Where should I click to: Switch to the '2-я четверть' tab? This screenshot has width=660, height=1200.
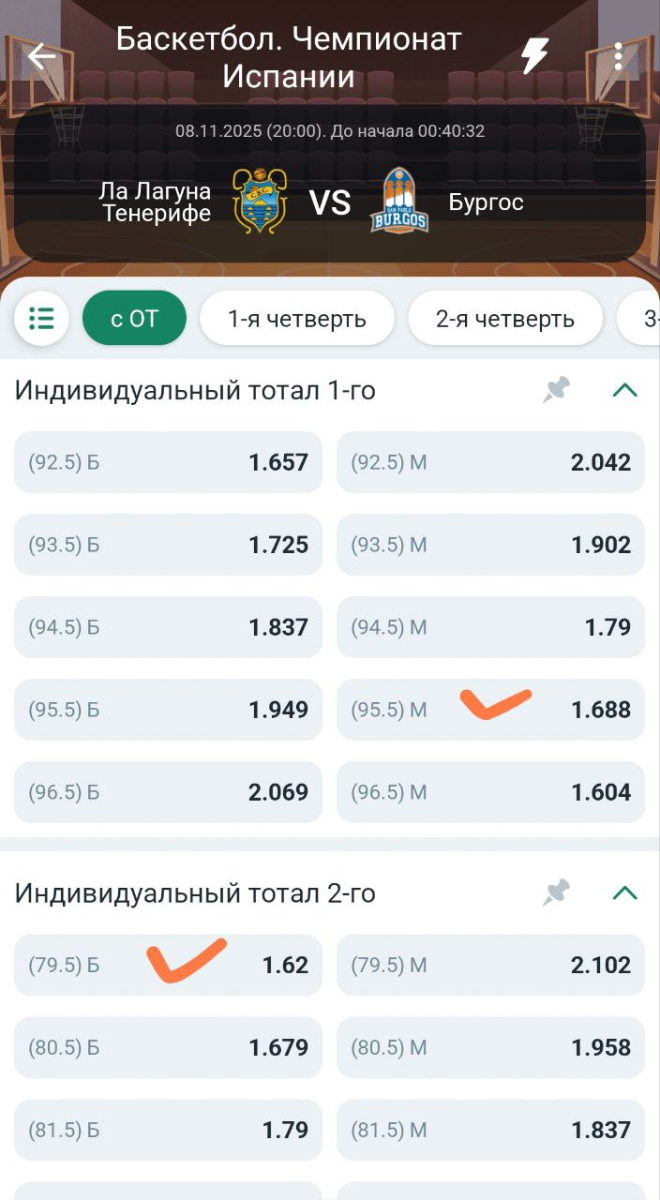[x=505, y=319]
